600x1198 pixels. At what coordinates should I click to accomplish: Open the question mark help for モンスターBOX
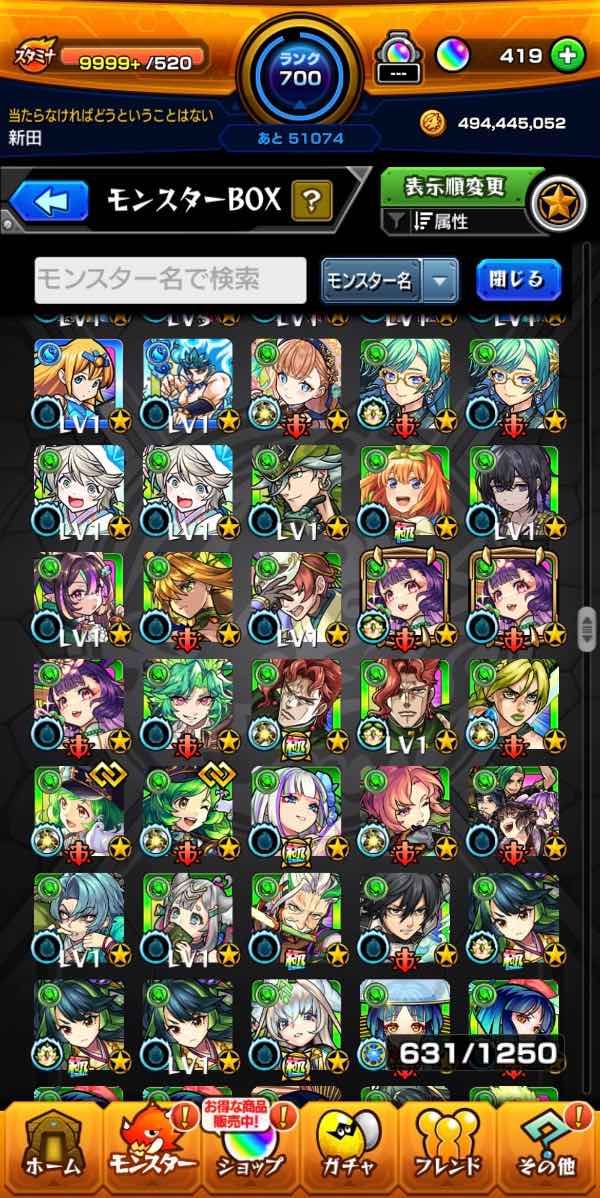pyautogui.click(x=311, y=201)
